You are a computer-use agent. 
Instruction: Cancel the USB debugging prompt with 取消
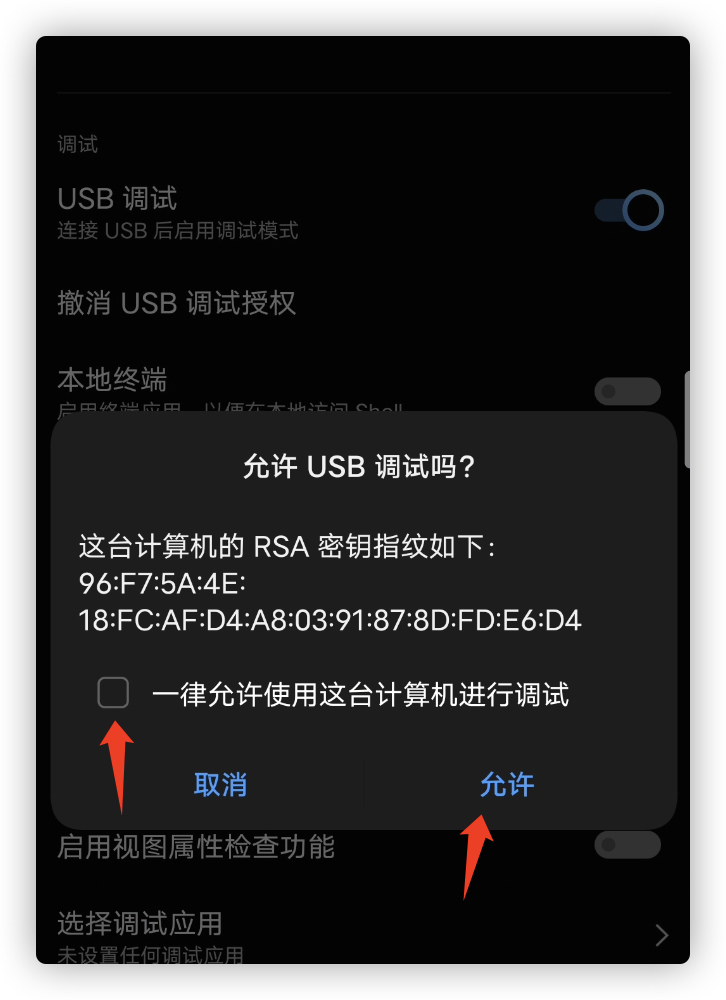tap(220, 785)
